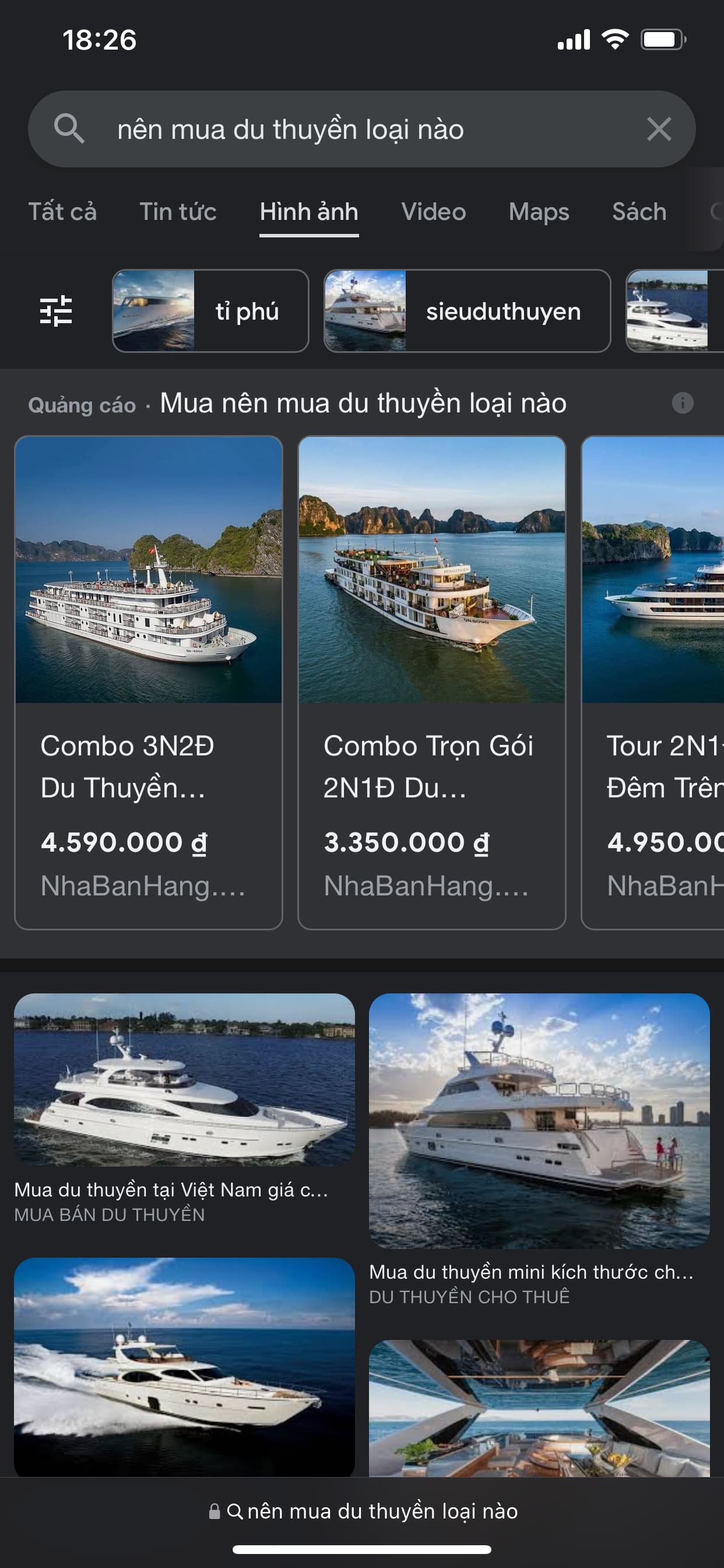724x1568 pixels.
Task: Select the Sách tab
Action: click(639, 212)
